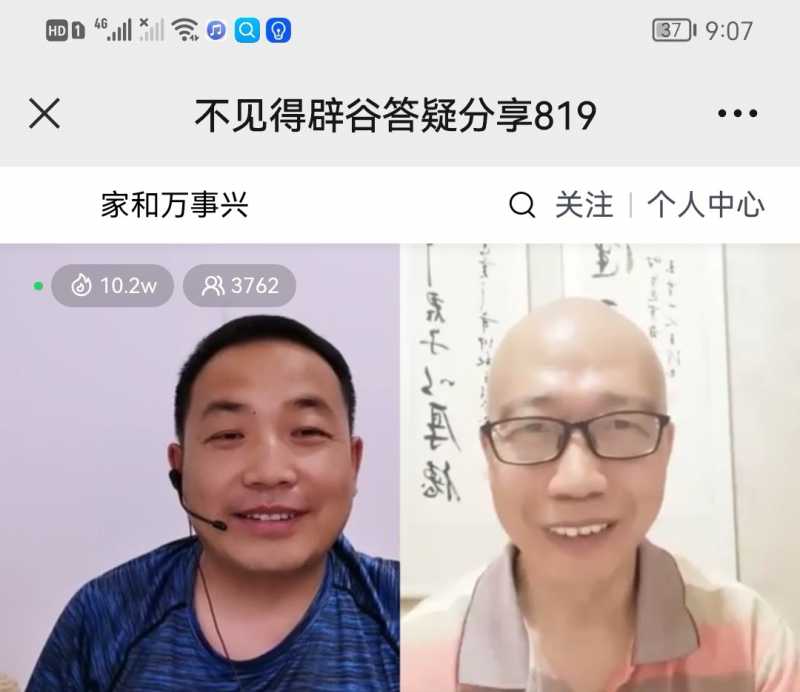Tap the 10.2w popularity badge
This screenshot has height=692, width=800.
(114, 286)
